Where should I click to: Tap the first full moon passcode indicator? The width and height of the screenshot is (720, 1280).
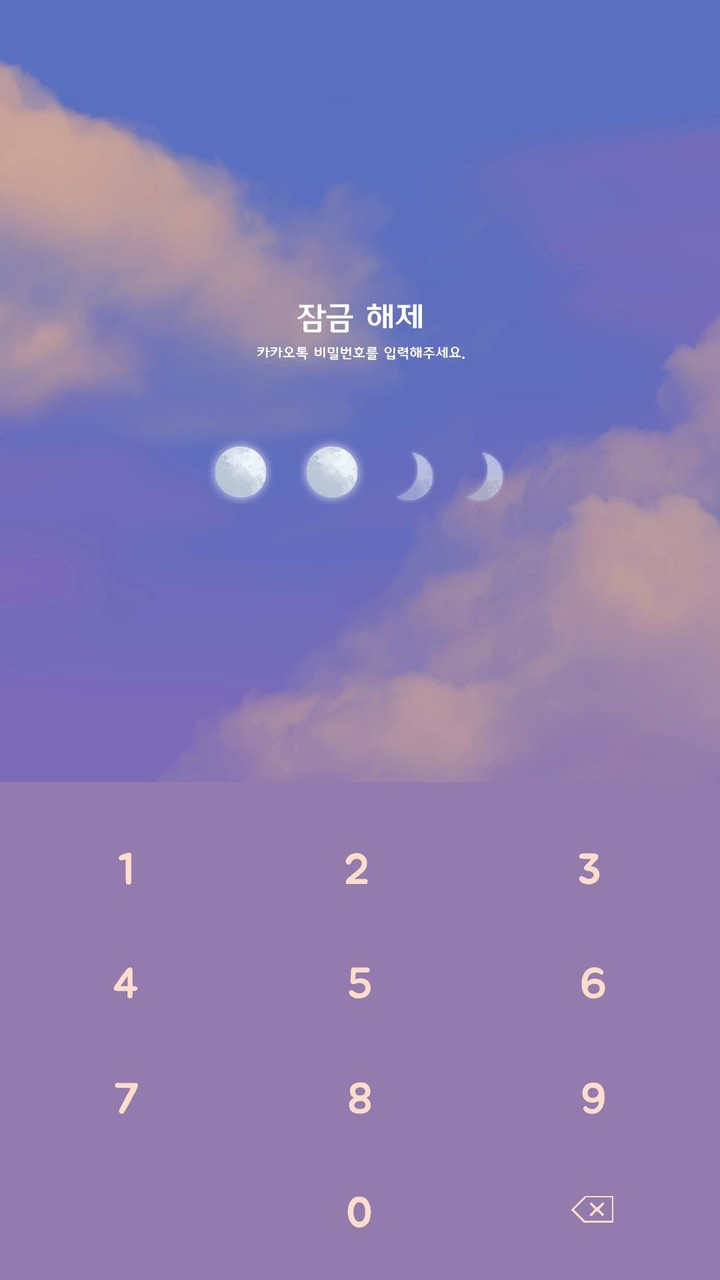click(242, 474)
